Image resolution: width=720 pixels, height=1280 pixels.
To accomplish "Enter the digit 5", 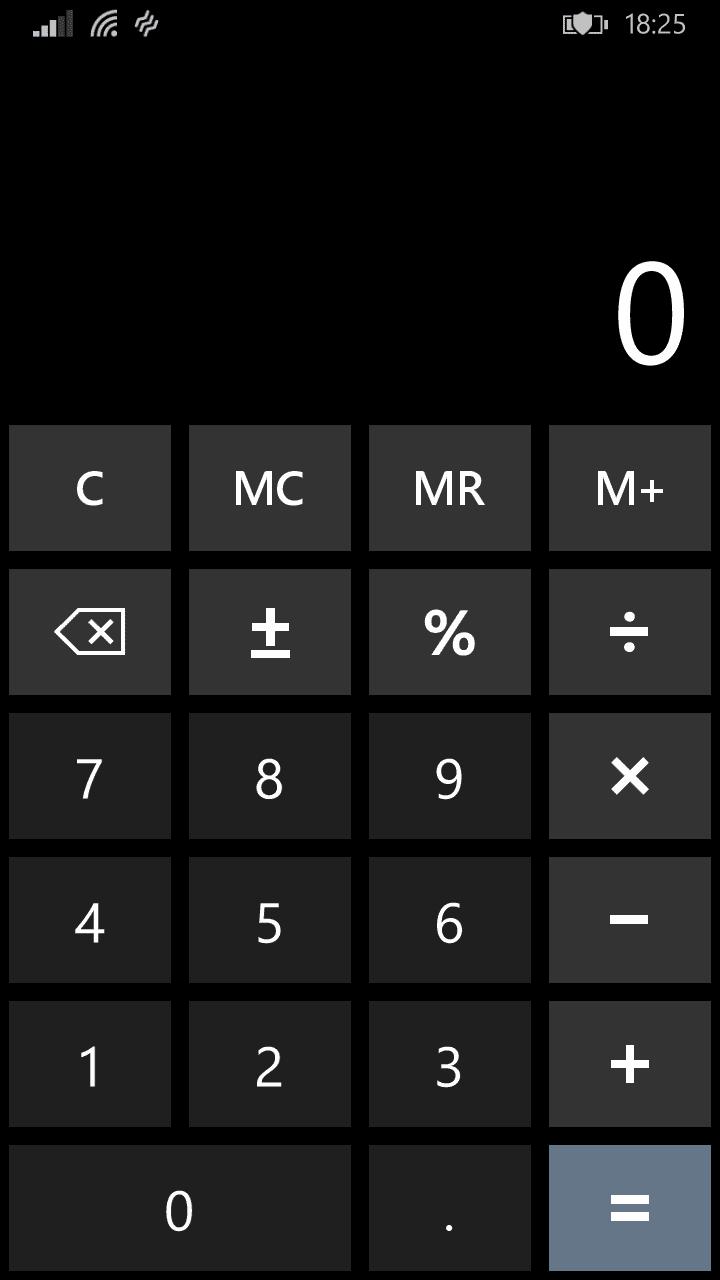I will pos(270,920).
